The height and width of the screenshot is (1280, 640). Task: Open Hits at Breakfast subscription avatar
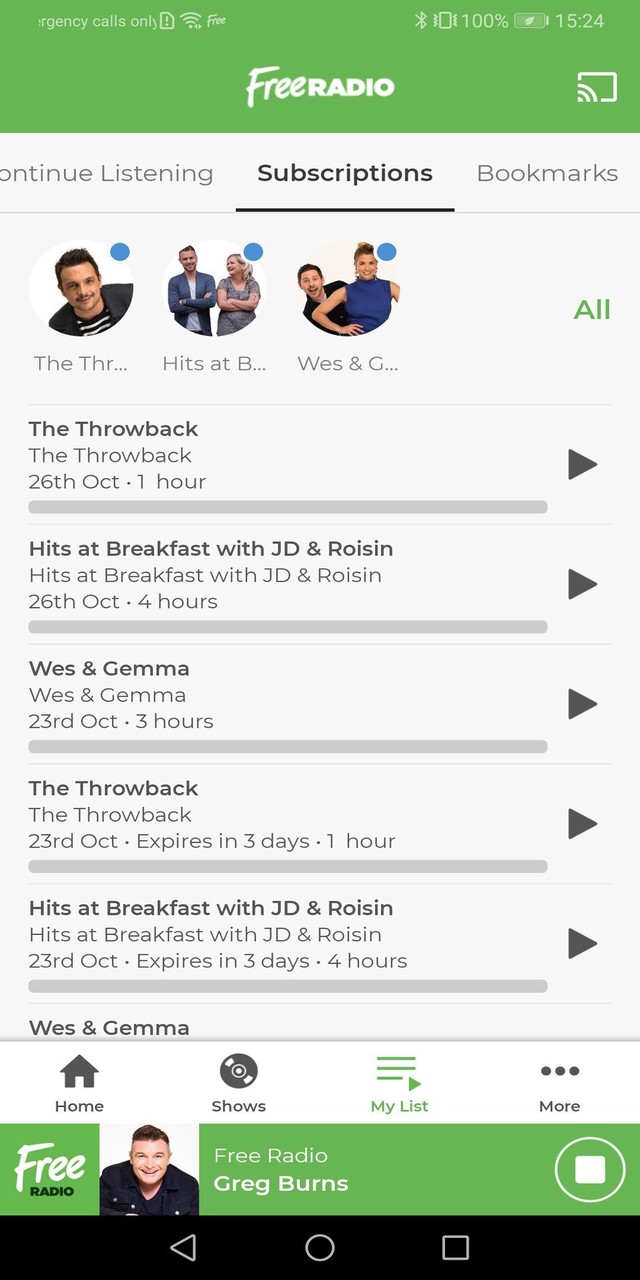[x=215, y=289]
